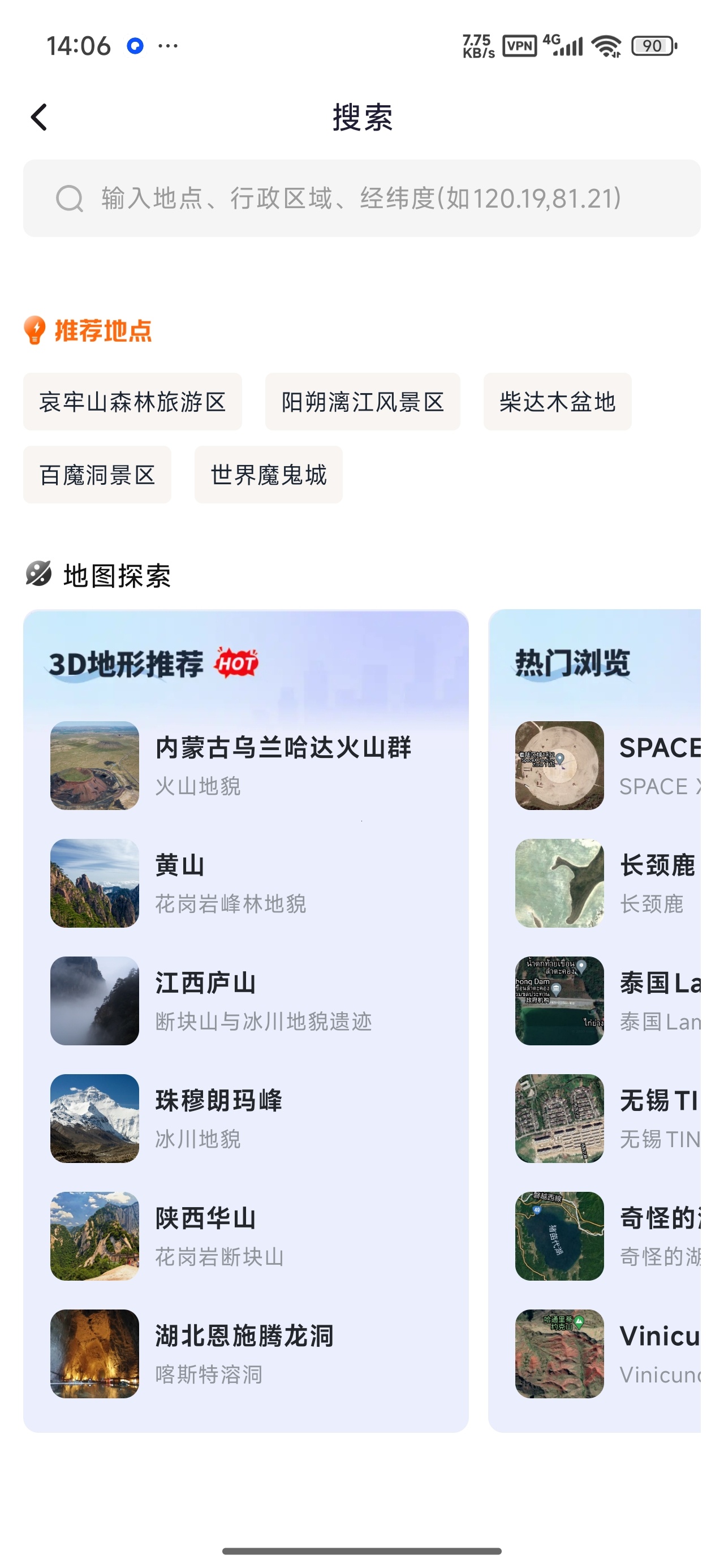Open the SPACE entry in 热门浏览
Viewport: 724px width, 1568px height.
pyautogui.click(x=607, y=766)
